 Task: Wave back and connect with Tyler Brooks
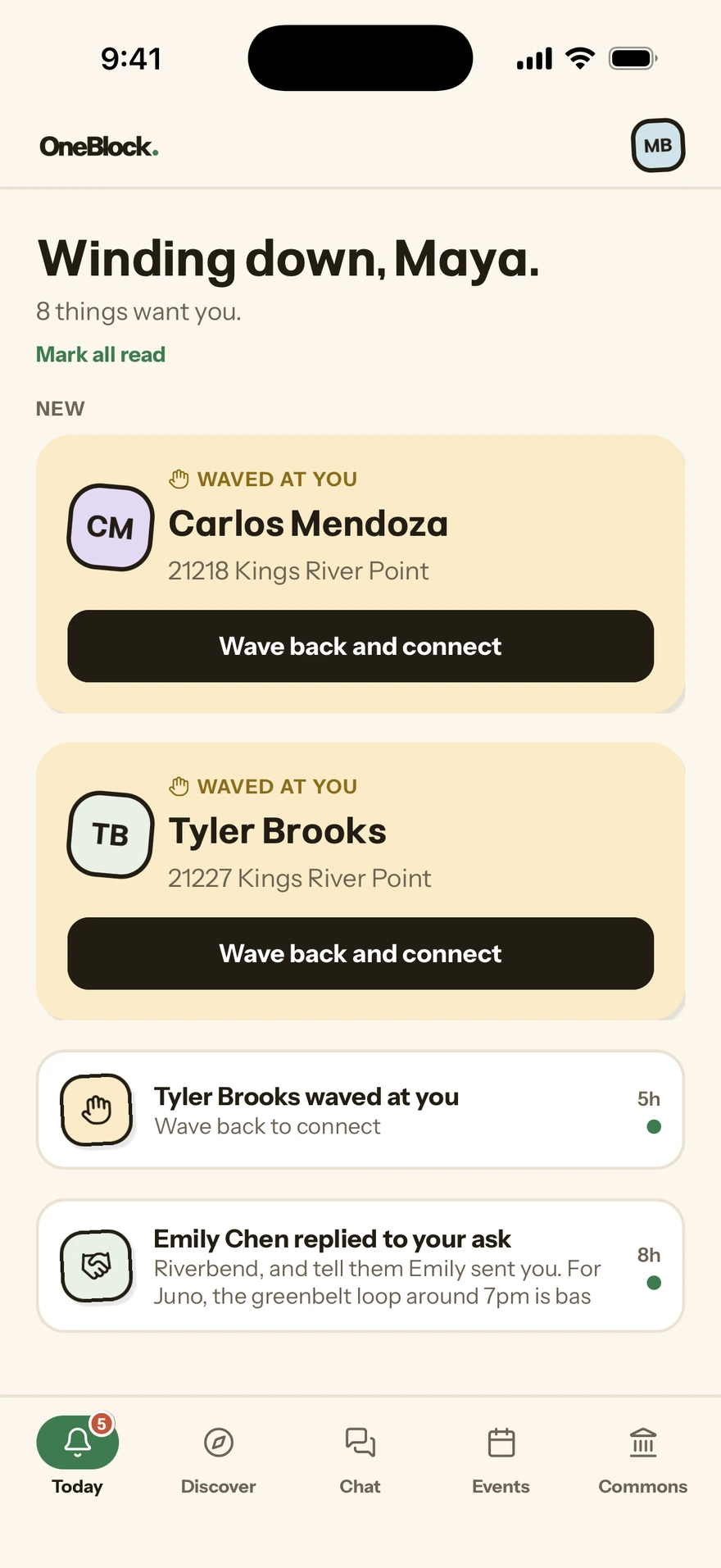[360, 953]
